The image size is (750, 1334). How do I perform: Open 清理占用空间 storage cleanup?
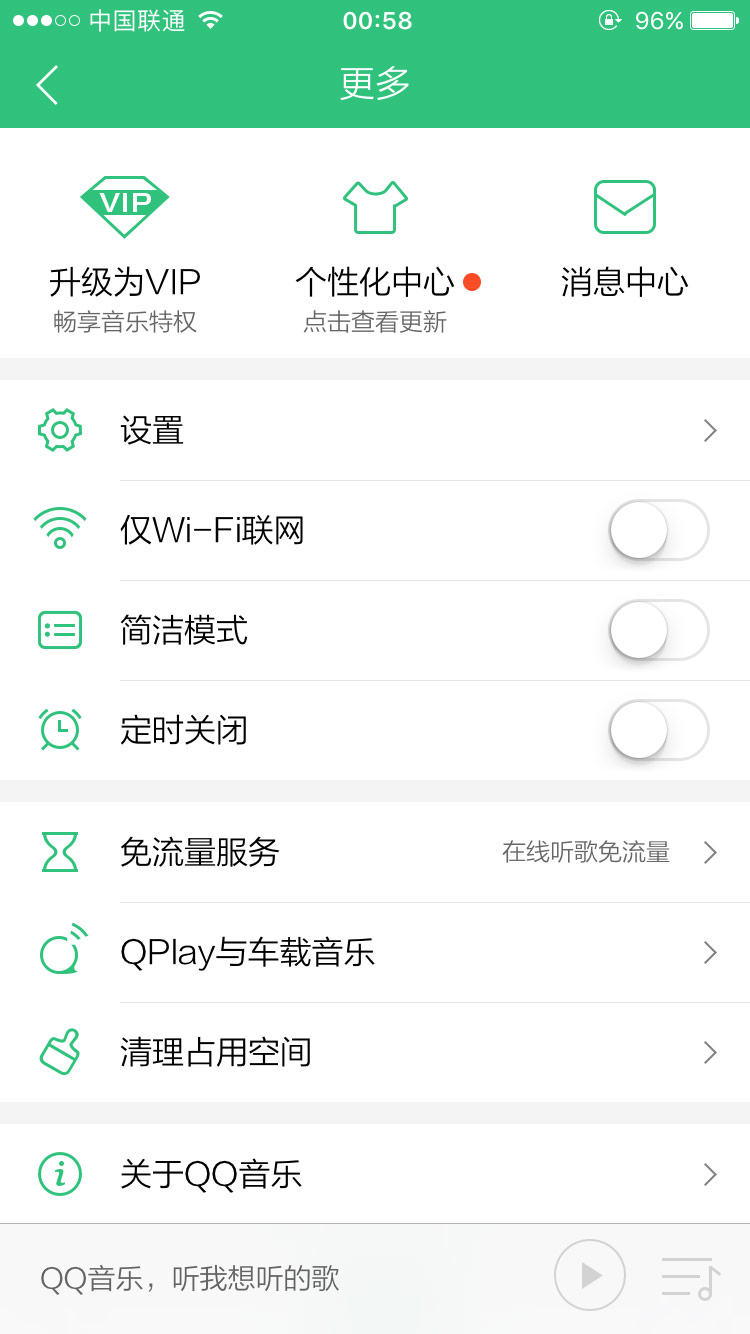tap(375, 1052)
